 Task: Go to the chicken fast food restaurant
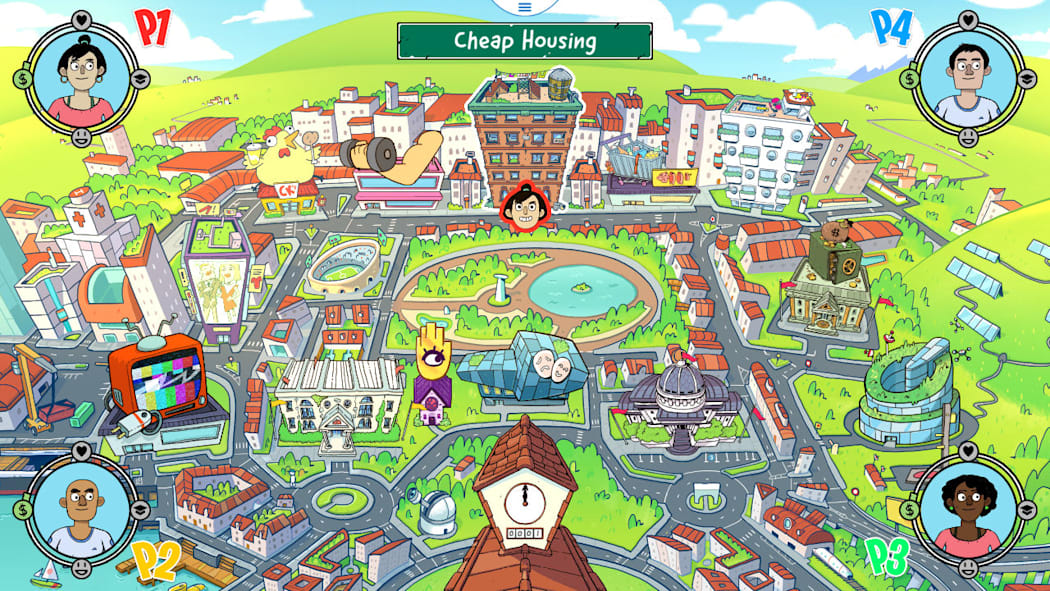coord(285,172)
